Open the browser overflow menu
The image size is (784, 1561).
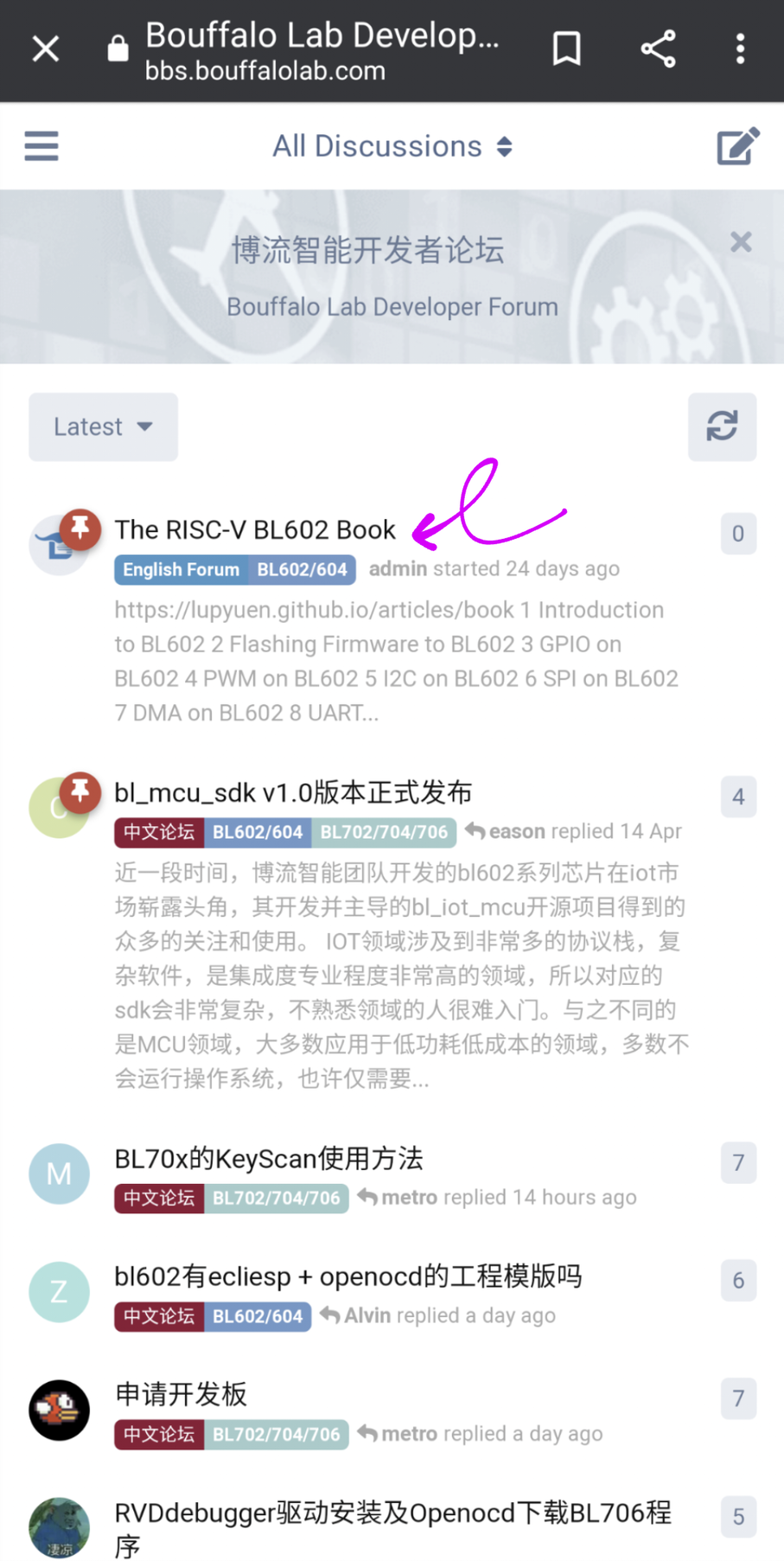point(740,49)
